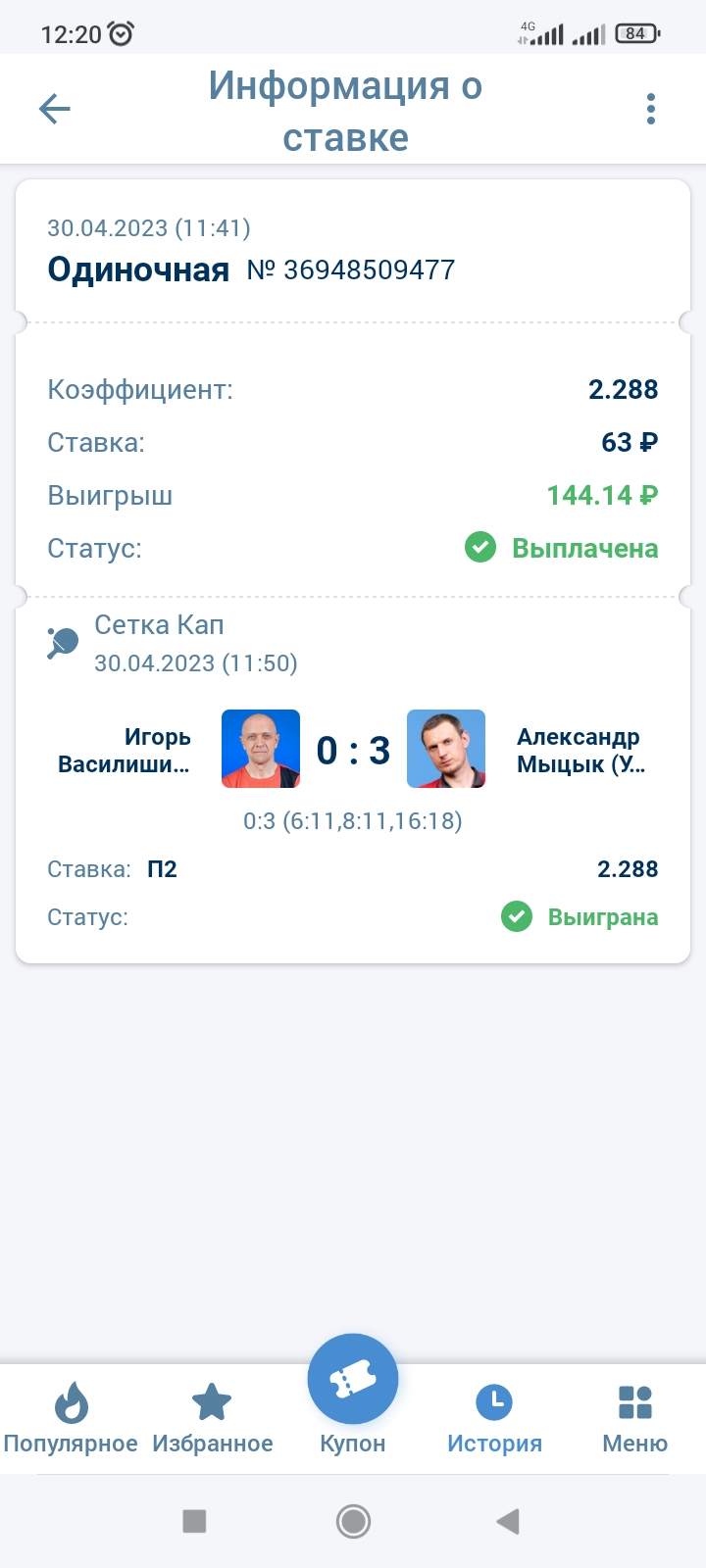Open the Меню tab
Viewport: 706px width, 1568px height.
pyautogui.click(x=634, y=1418)
